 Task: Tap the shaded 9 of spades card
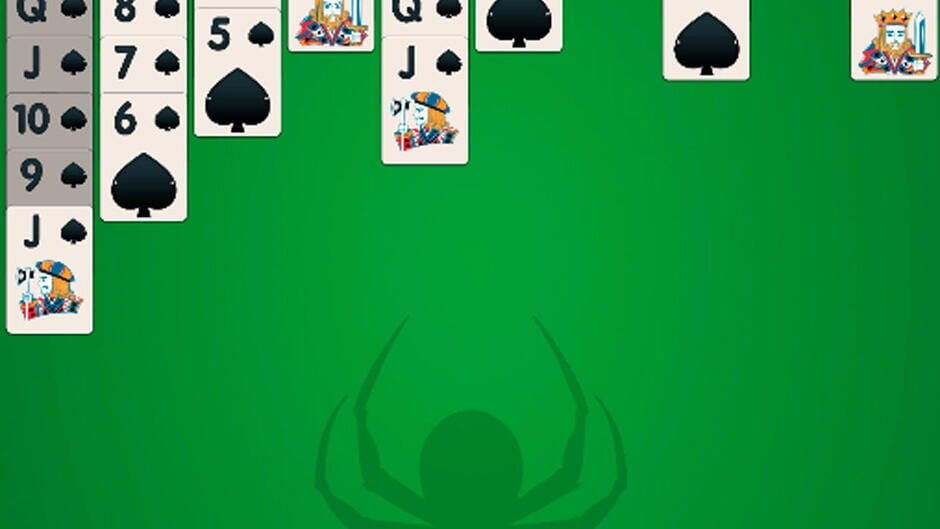[x=49, y=178]
